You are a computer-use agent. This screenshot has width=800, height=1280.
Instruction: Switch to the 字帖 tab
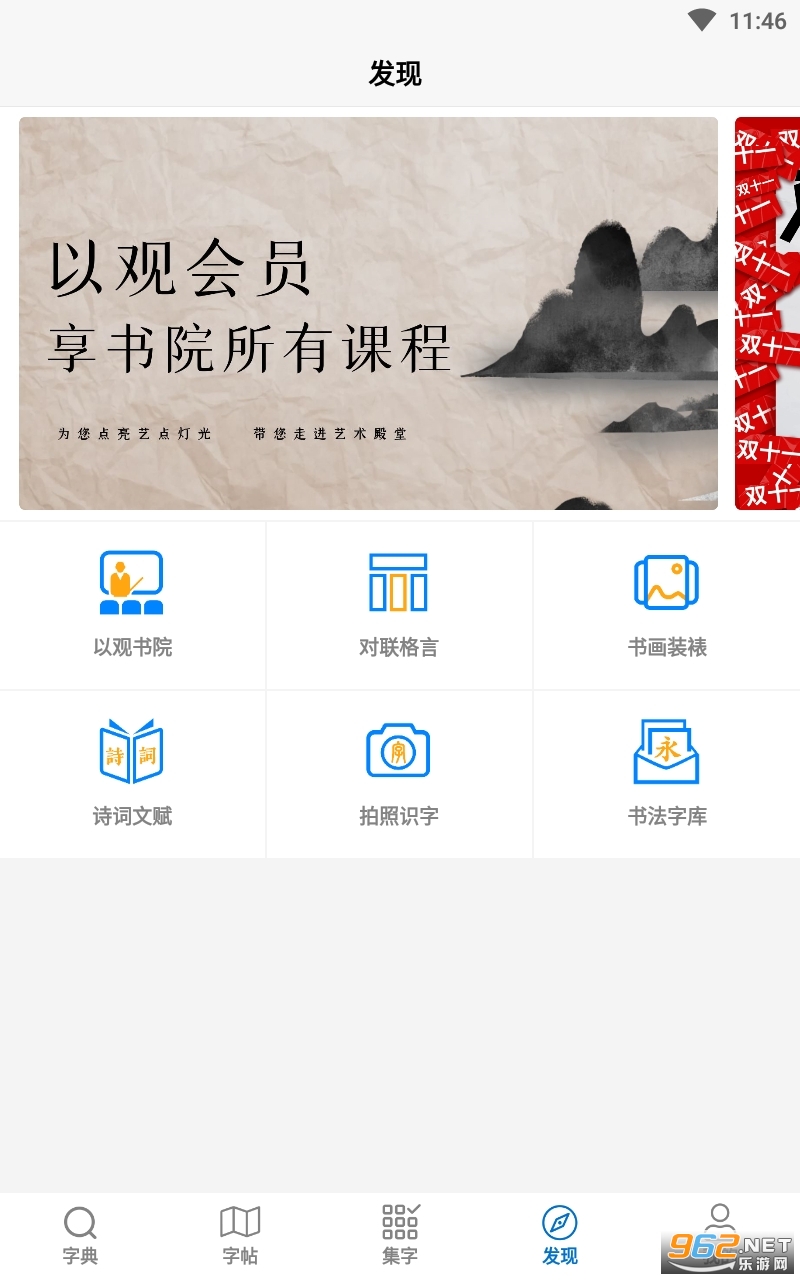(x=240, y=1235)
